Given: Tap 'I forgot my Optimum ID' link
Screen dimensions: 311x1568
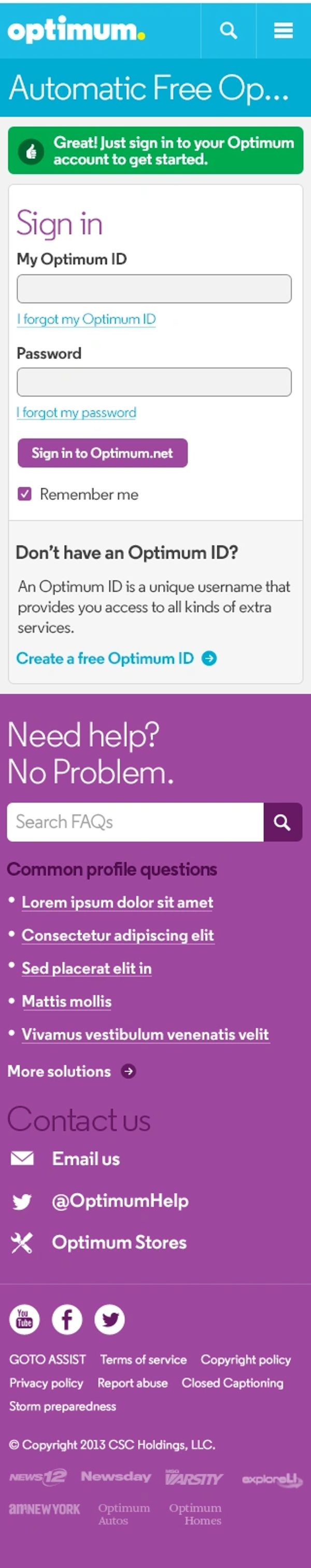Looking at the screenshot, I should point(87,319).
